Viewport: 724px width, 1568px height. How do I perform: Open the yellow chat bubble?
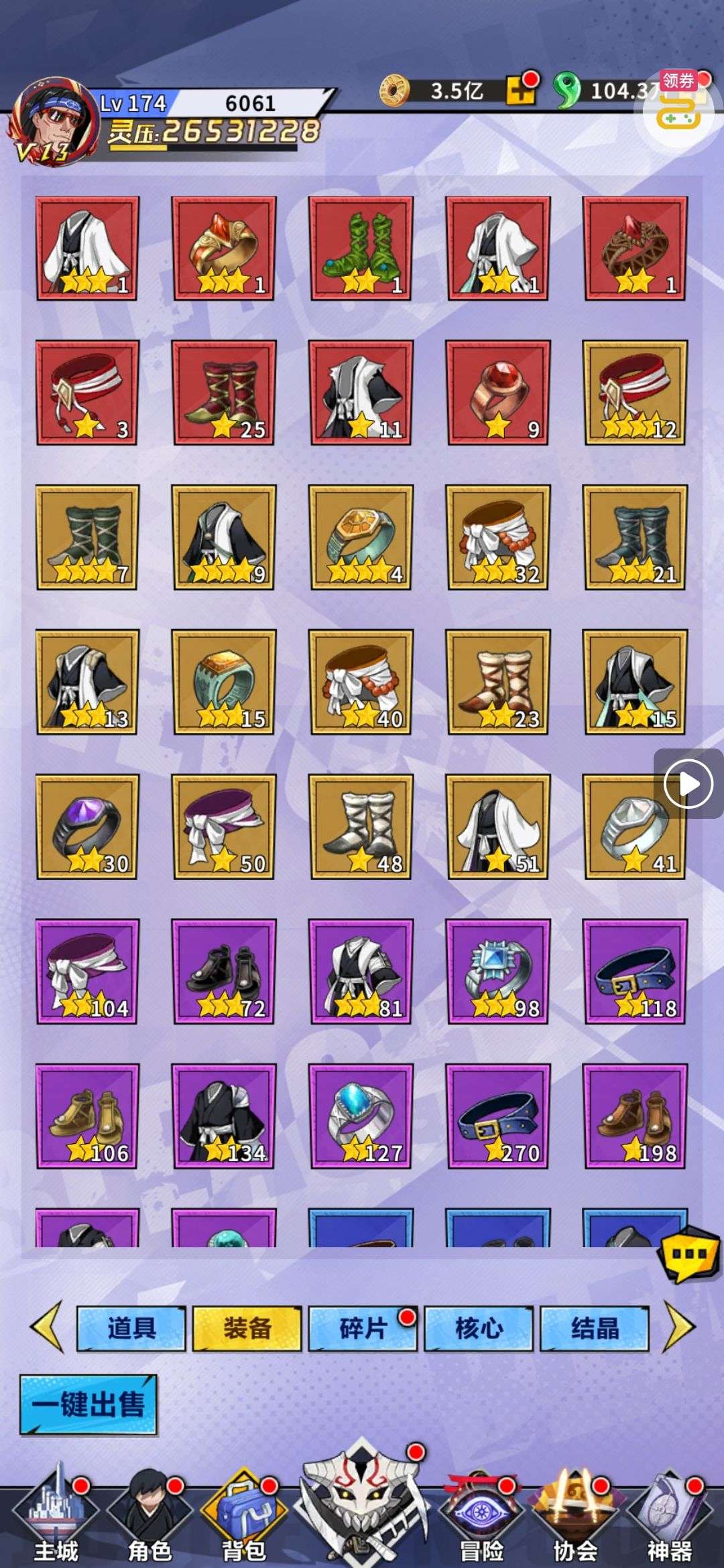click(688, 1253)
